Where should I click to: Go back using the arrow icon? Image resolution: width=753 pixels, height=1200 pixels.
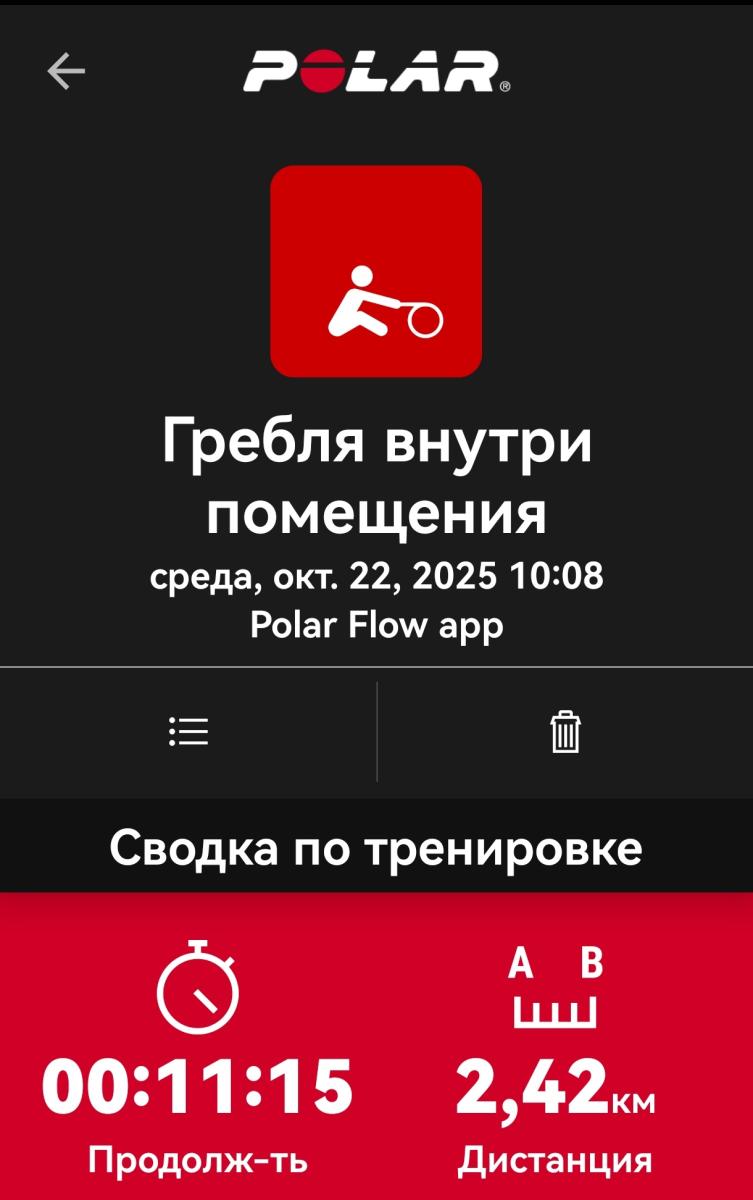(66, 71)
